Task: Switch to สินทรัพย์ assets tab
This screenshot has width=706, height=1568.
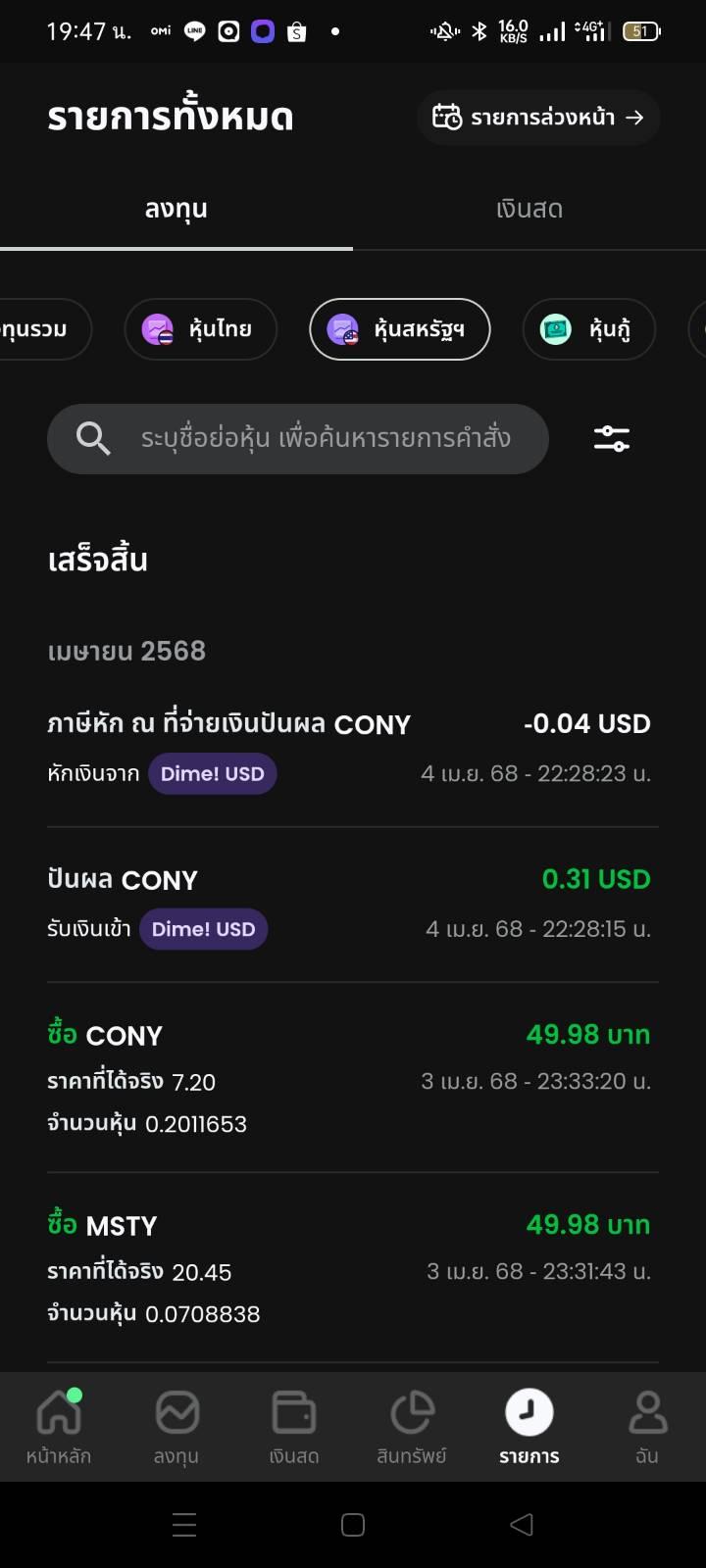Action: tap(412, 1427)
